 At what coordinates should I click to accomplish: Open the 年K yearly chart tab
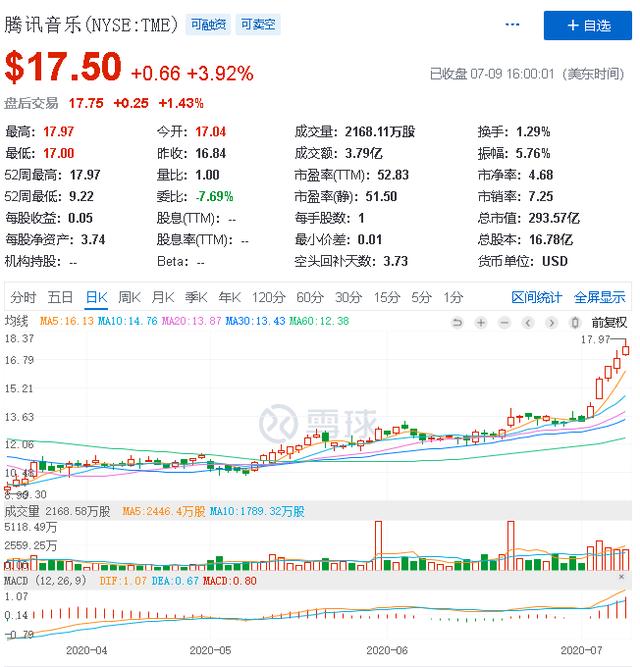click(230, 297)
